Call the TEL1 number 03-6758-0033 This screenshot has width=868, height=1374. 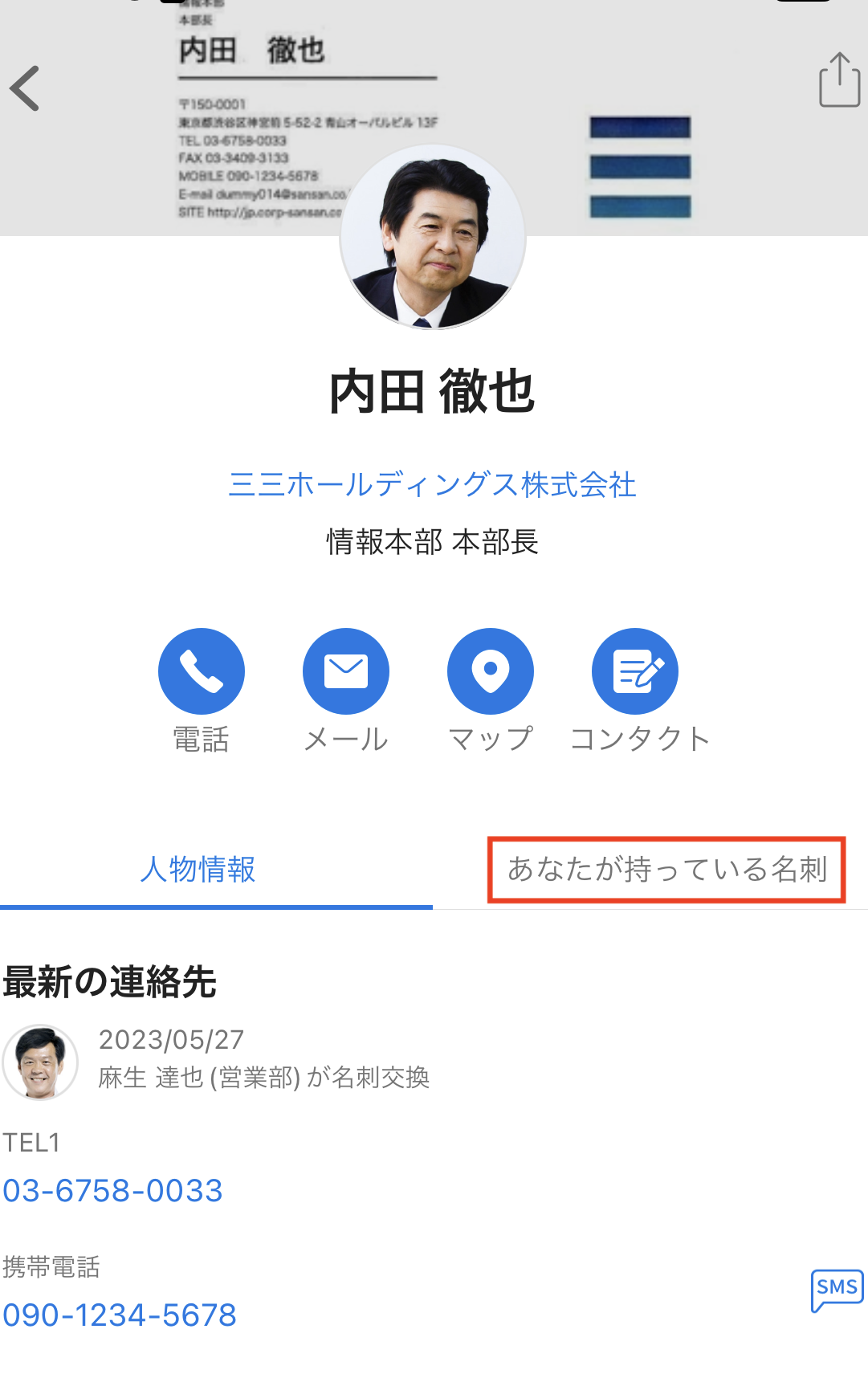(112, 1190)
